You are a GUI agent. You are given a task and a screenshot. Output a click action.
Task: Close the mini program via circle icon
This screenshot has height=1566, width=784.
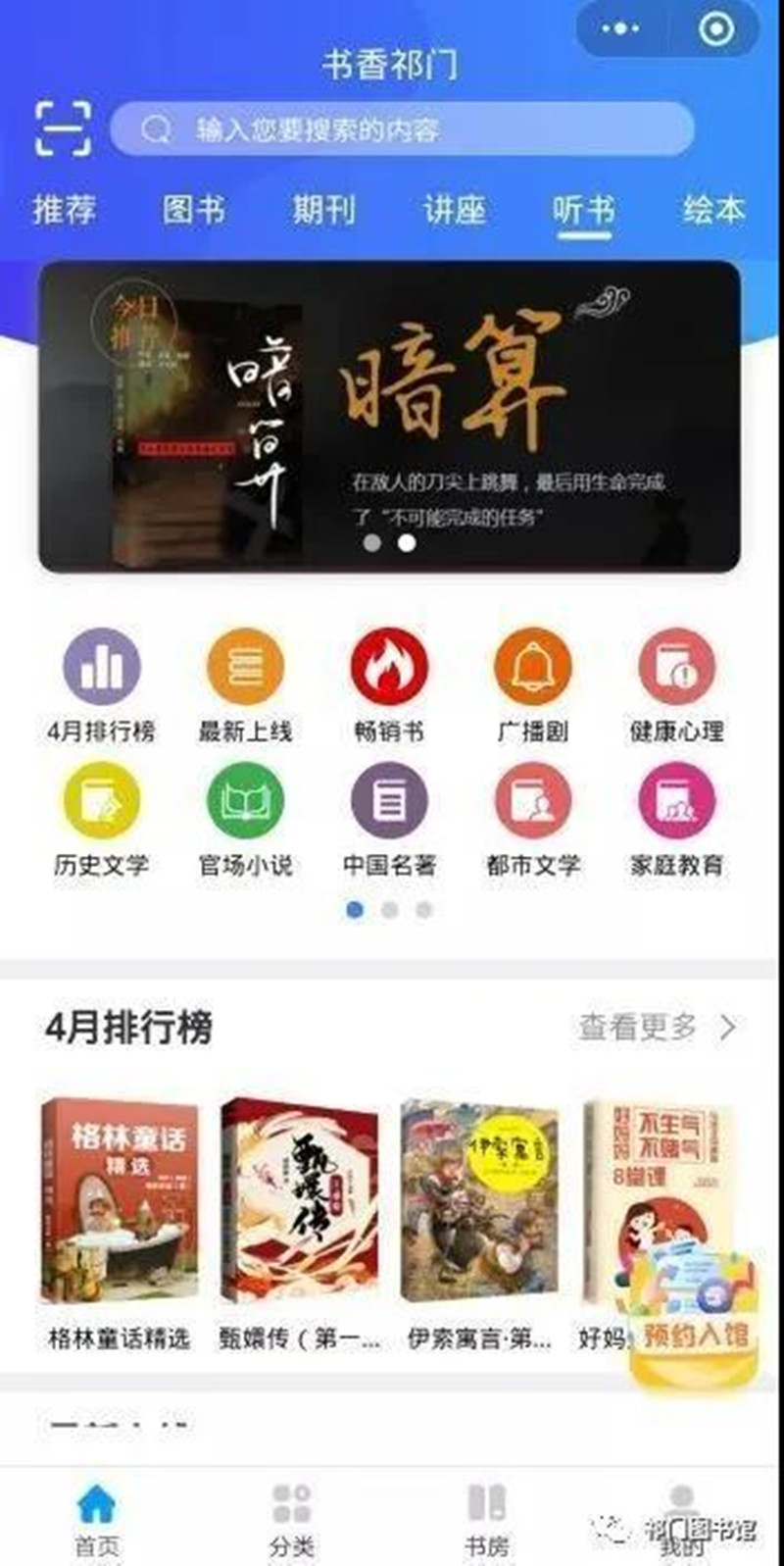pyautogui.click(x=716, y=29)
